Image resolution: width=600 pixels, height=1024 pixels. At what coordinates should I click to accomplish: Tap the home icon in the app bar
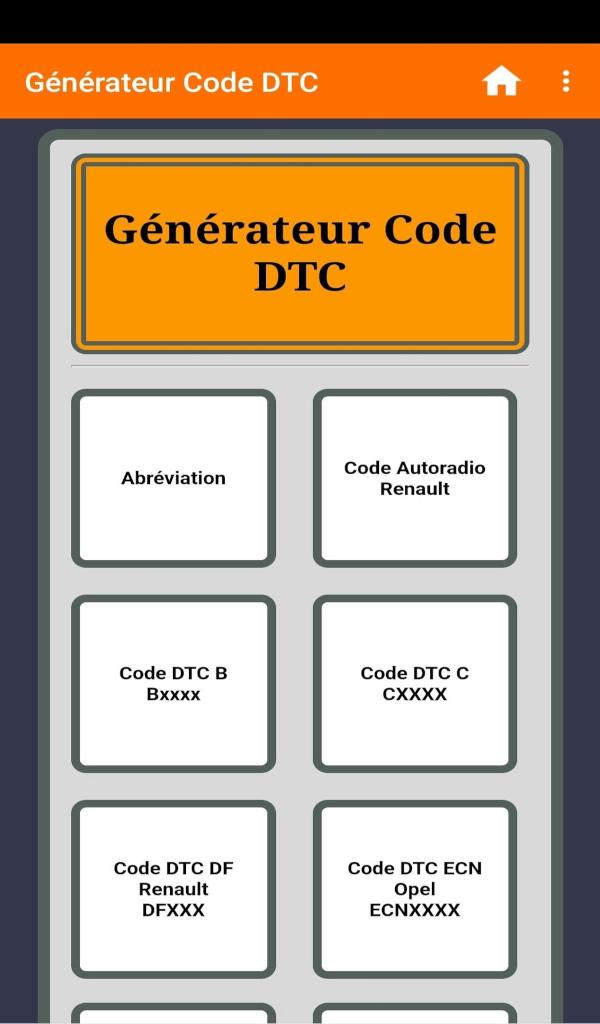[501, 82]
